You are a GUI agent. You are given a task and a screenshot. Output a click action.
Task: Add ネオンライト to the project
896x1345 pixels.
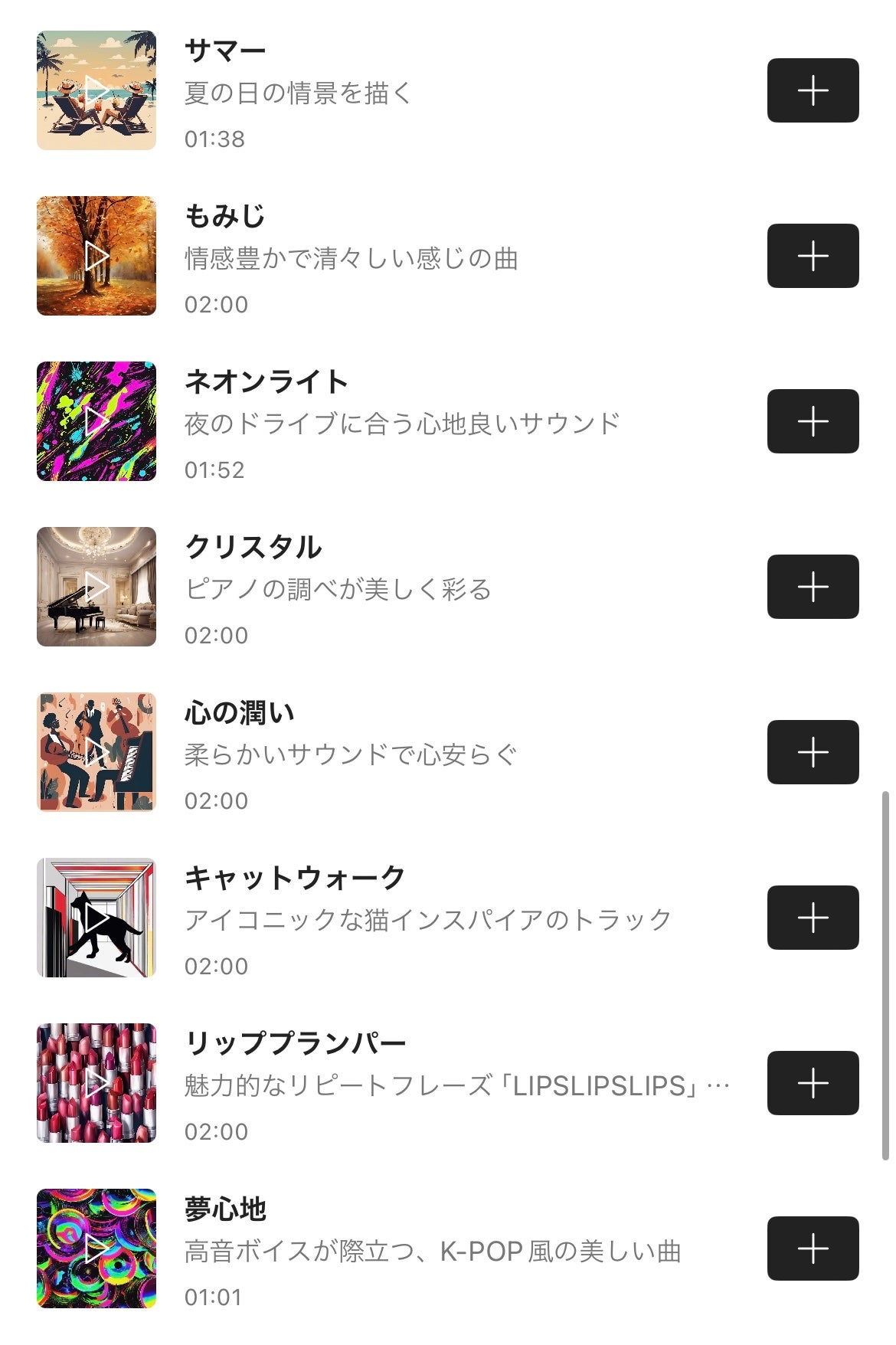[813, 421]
